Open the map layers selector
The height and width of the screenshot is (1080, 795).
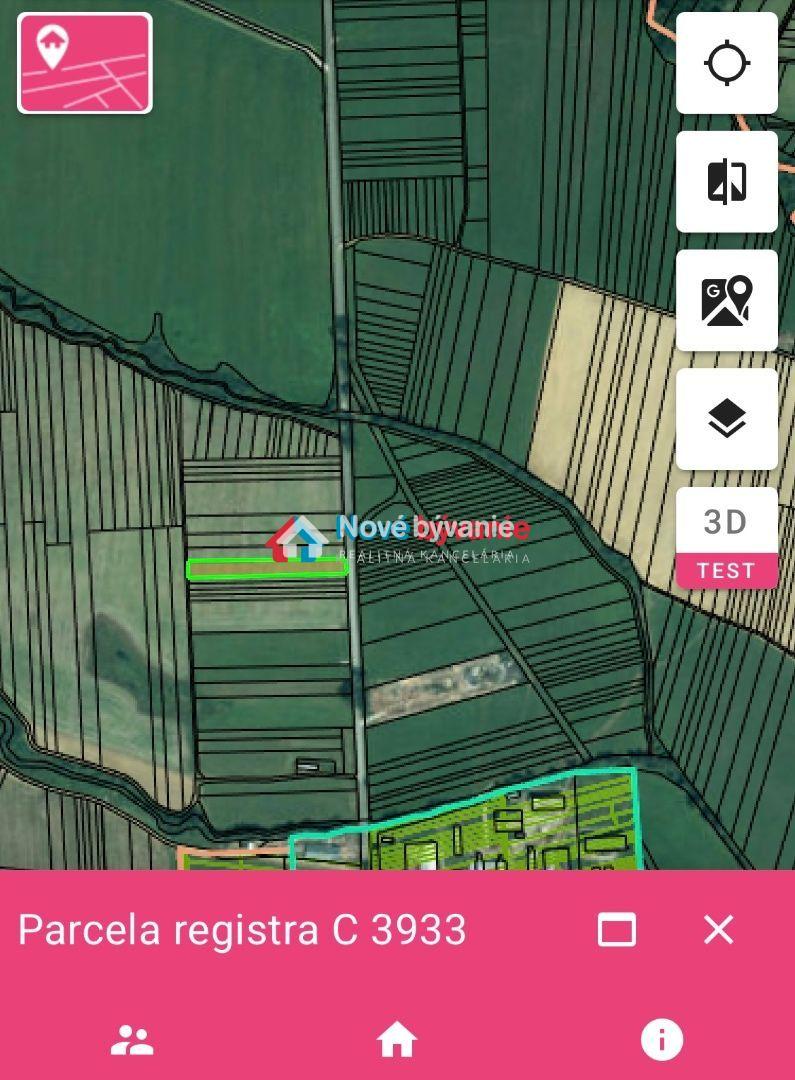click(x=727, y=419)
